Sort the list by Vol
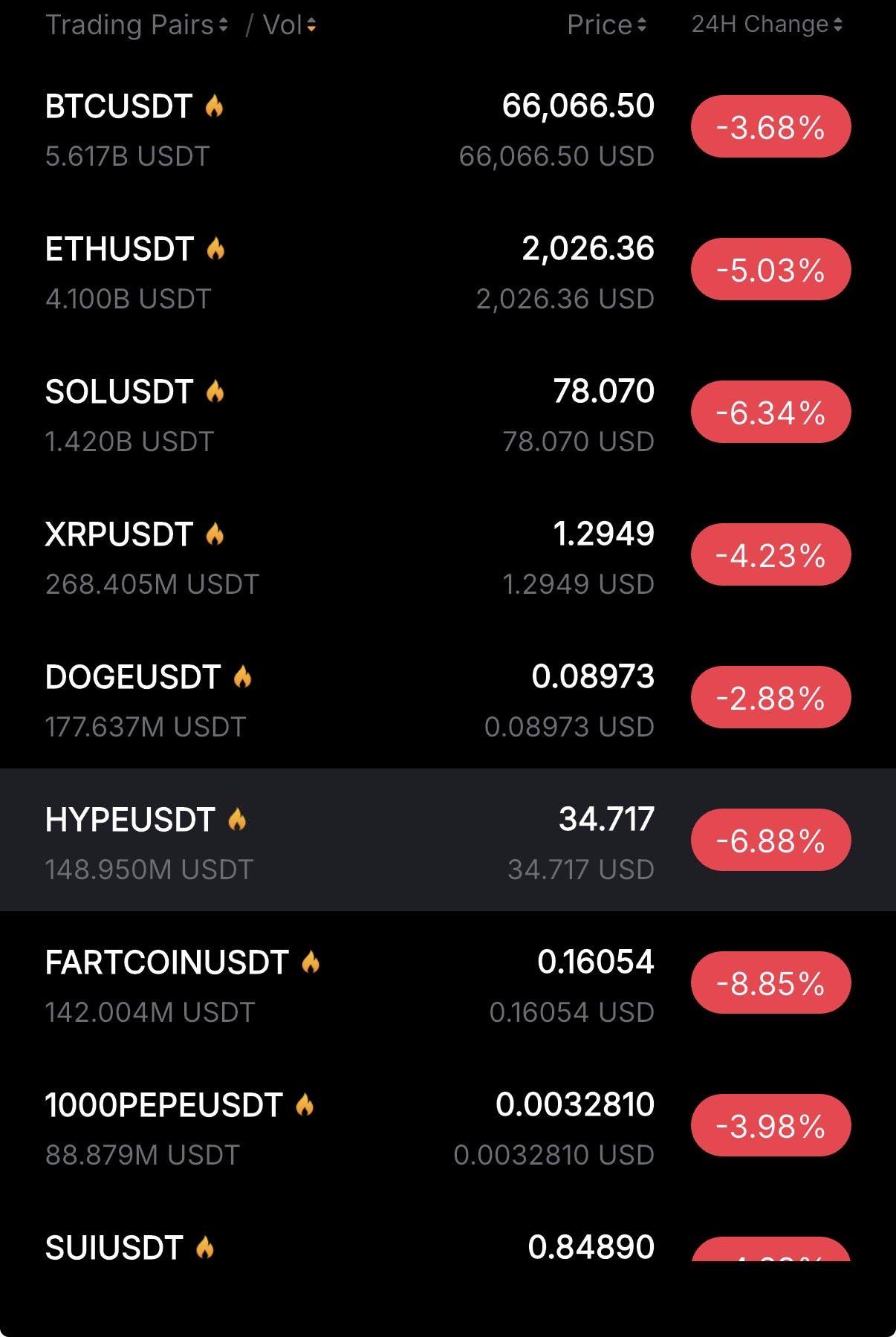Viewport: 896px width, 1337px height. [x=290, y=25]
